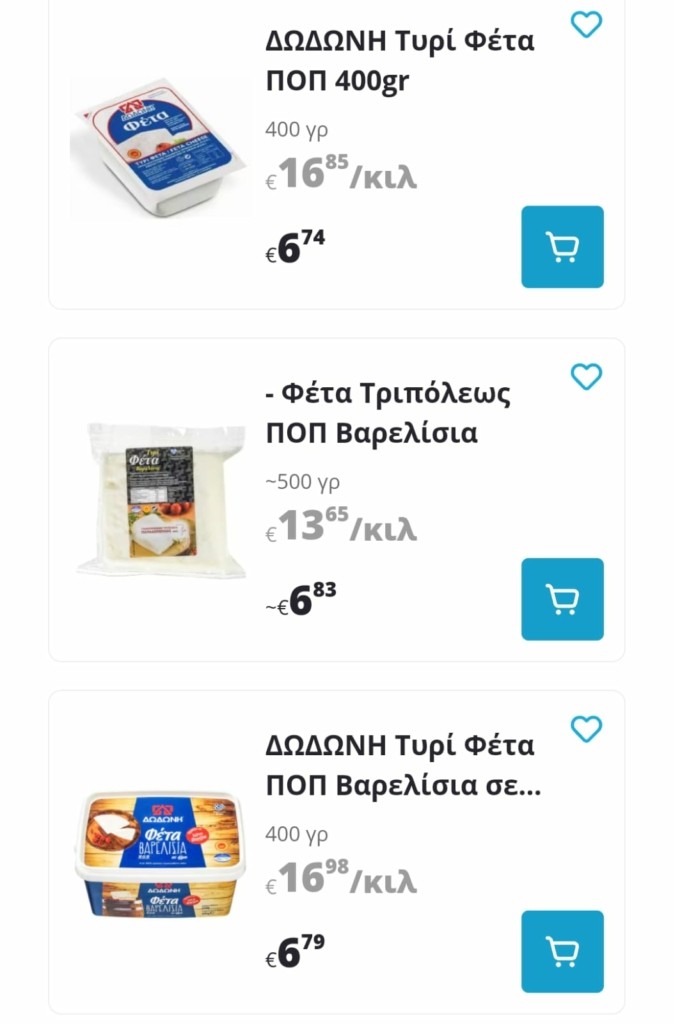This screenshot has width=673, height=1024.
Task: Open ΔΩΔΩΝΗ Τυρί Φέτα ΠΟΠ 400gr product
Action: click(x=399, y=61)
